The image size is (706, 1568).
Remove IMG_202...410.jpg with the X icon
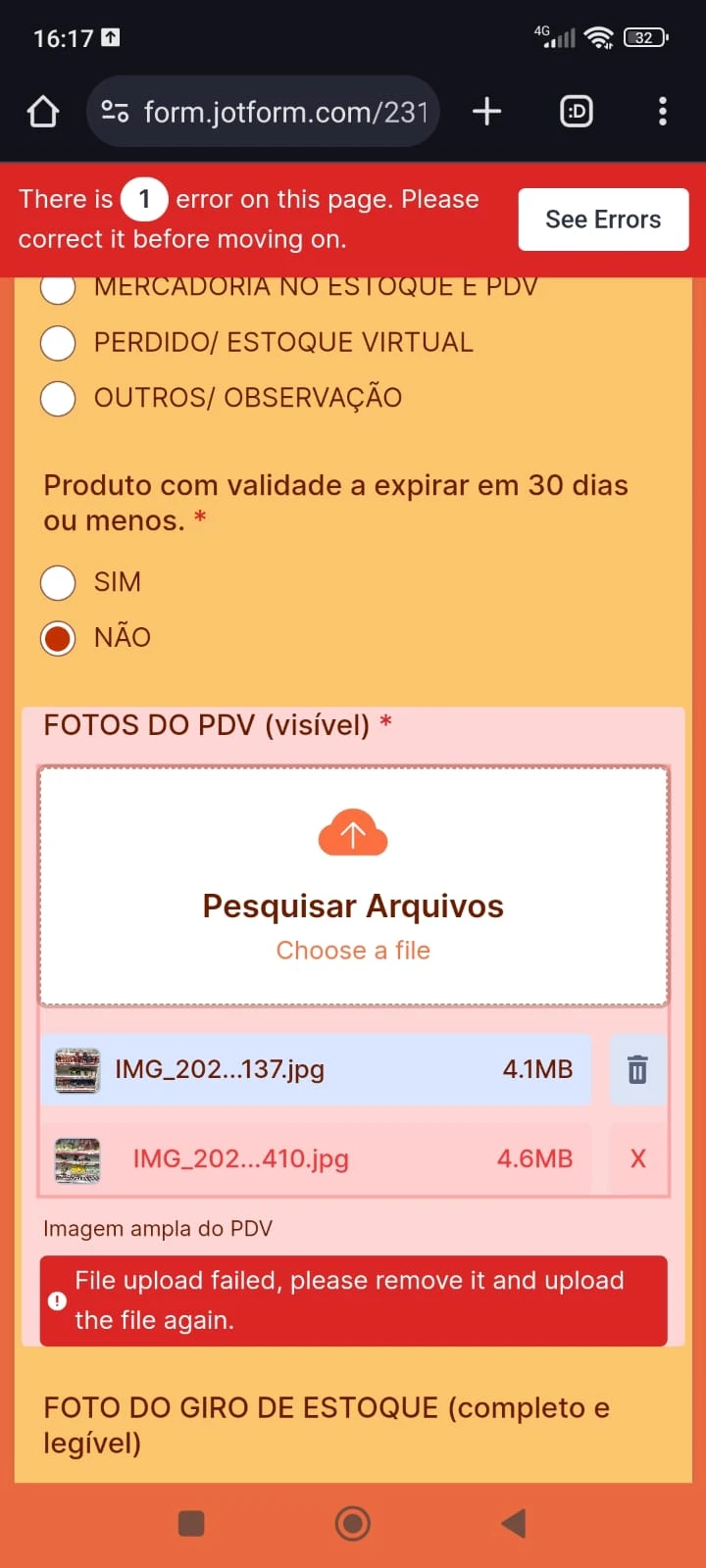pos(637,1158)
